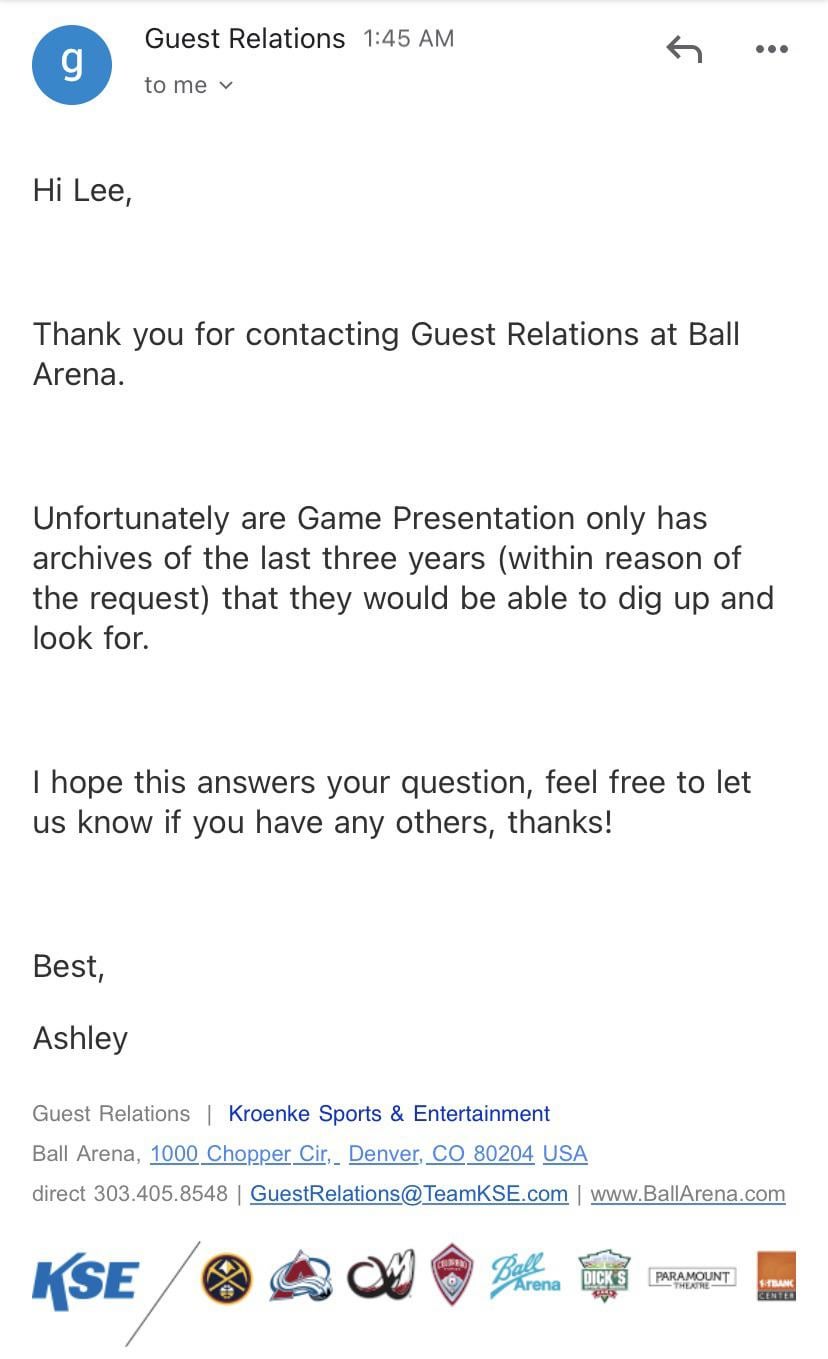828x1359 pixels.
Task: Open the email's overflow menu
Action: (x=771, y=49)
